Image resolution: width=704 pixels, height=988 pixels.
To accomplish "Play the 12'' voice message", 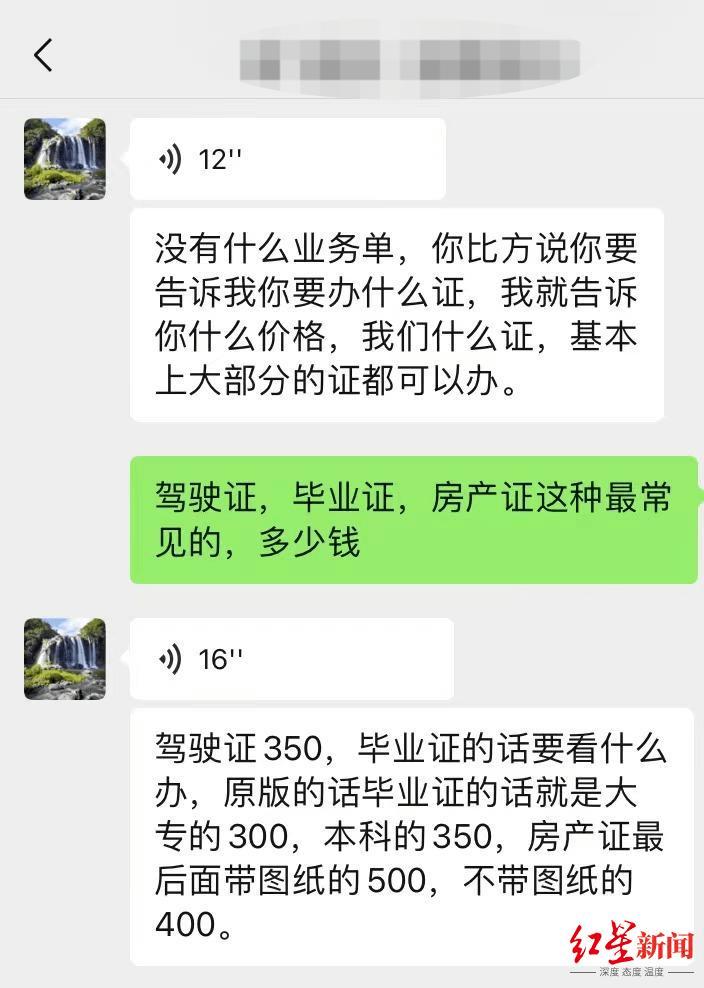I will [287, 159].
